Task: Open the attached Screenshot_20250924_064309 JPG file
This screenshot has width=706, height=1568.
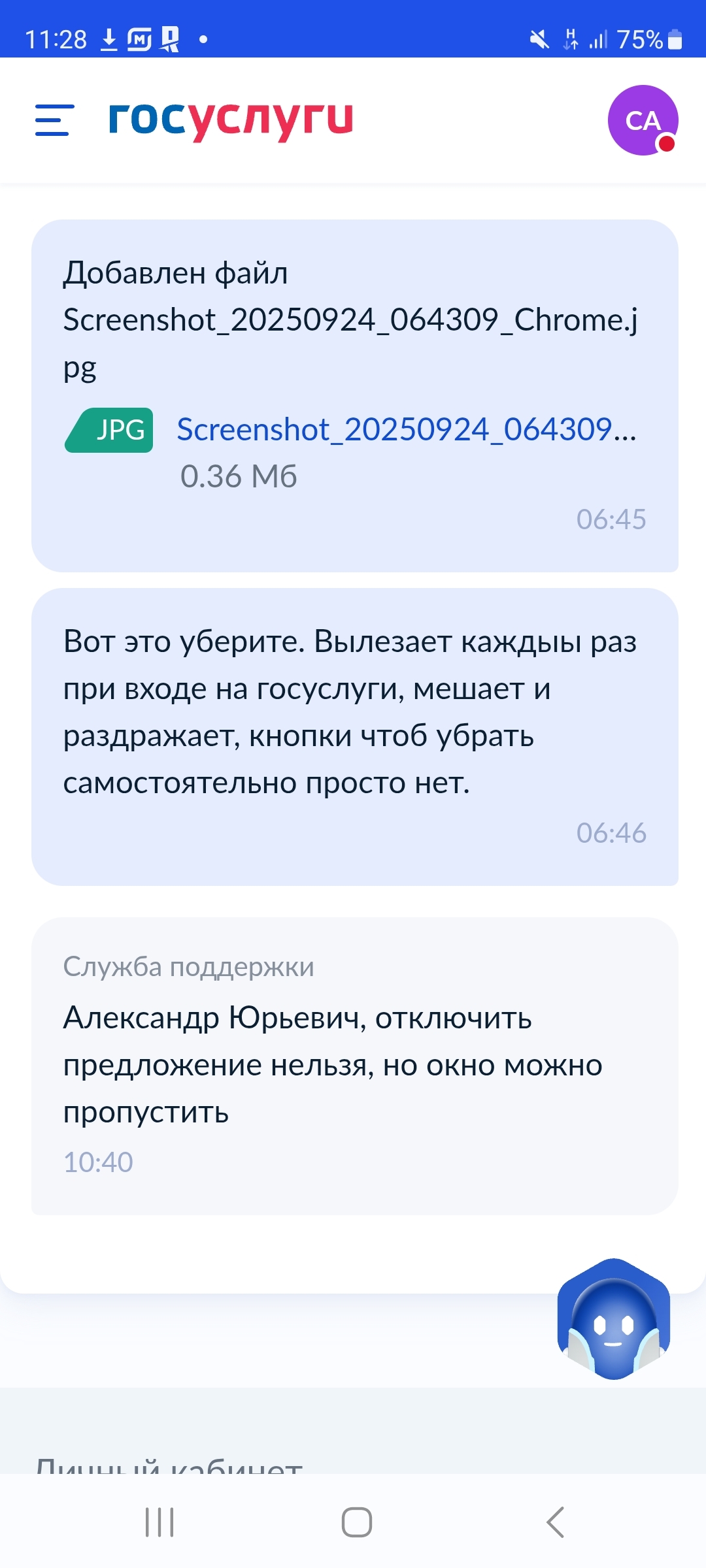Action: [x=406, y=430]
